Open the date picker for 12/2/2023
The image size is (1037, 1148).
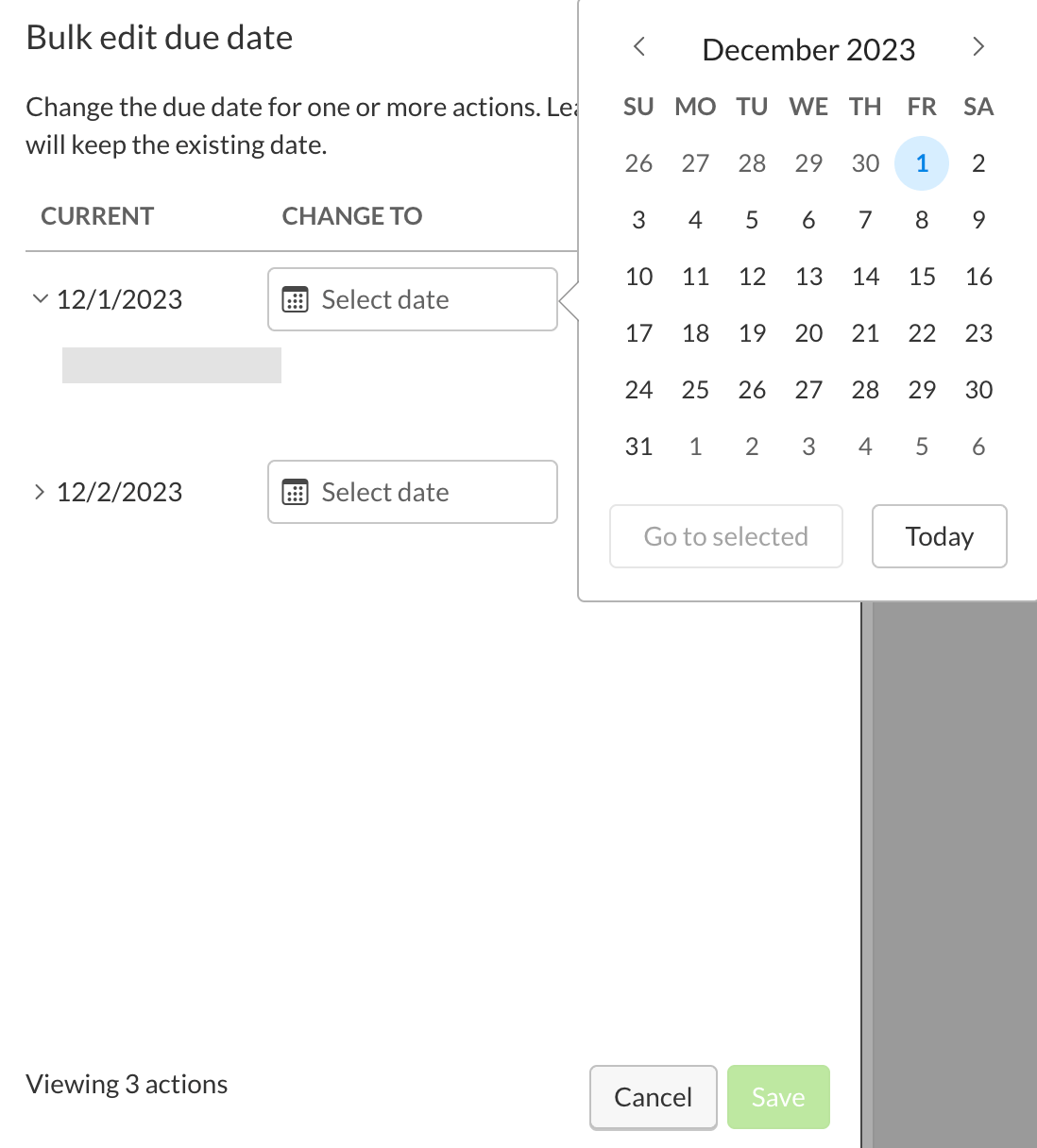click(x=413, y=492)
